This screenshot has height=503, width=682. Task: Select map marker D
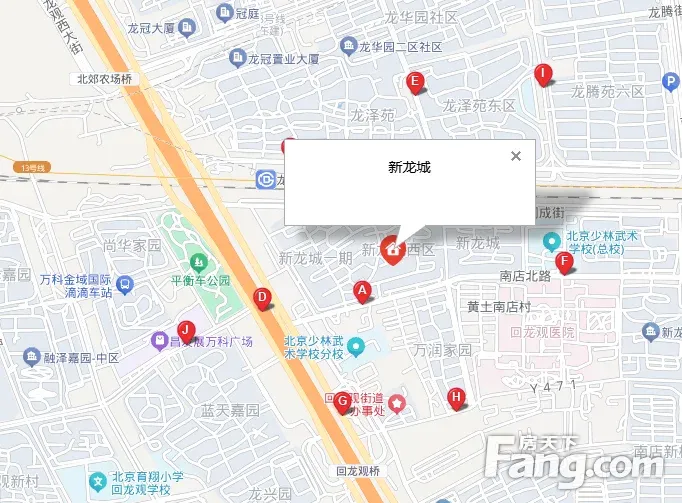pos(262,297)
